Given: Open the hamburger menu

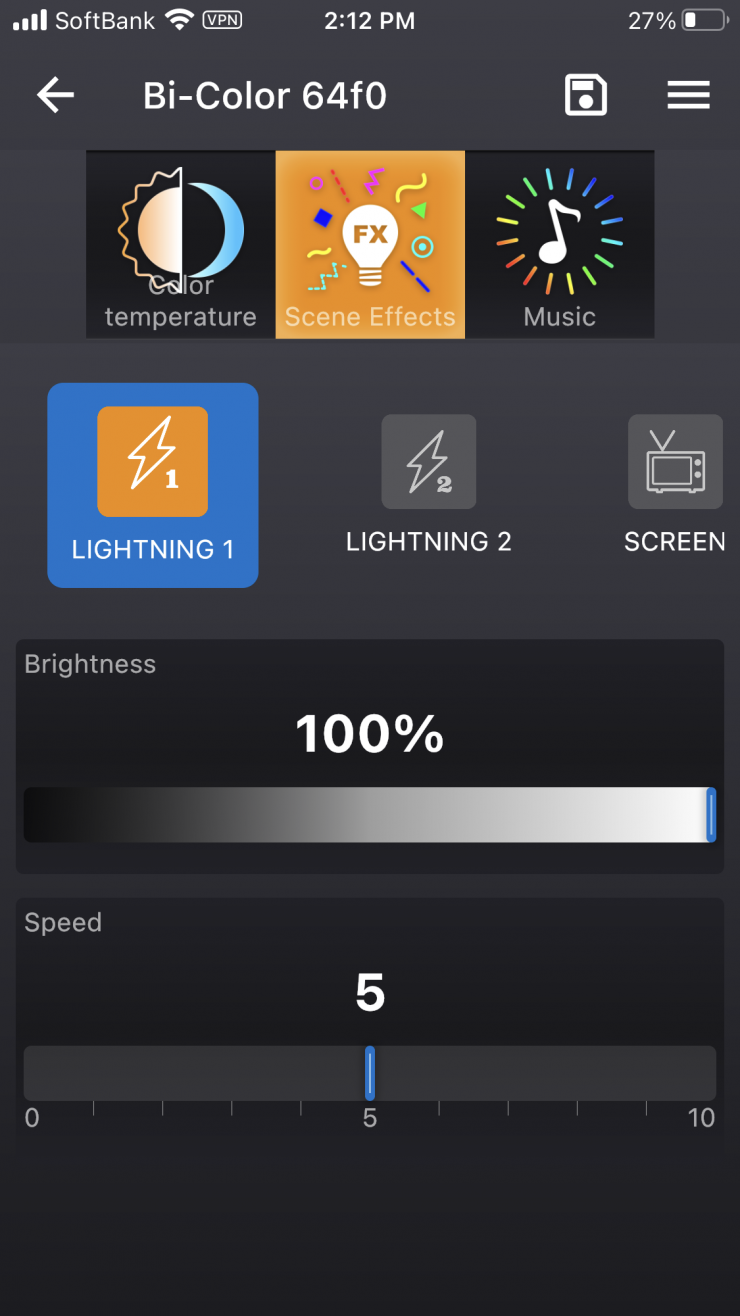Looking at the screenshot, I should pos(688,96).
